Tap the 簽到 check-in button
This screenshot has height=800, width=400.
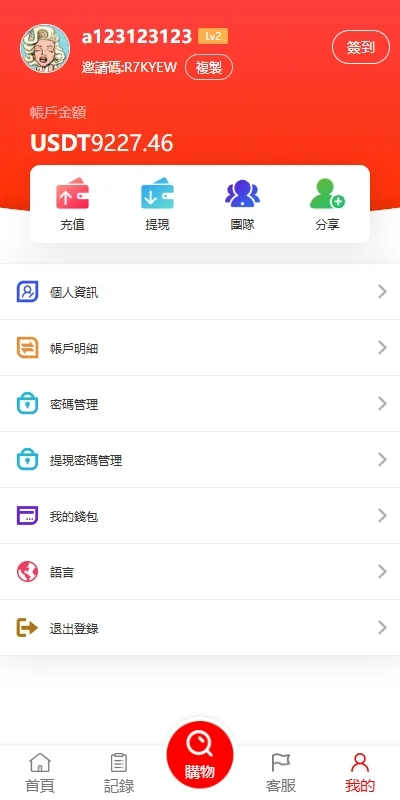coord(361,47)
